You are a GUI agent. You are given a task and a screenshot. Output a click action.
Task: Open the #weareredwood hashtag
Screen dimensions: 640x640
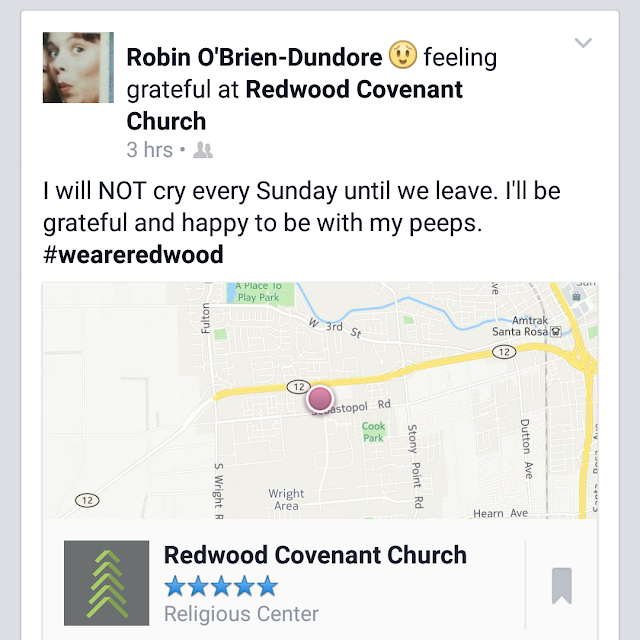click(x=133, y=255)
